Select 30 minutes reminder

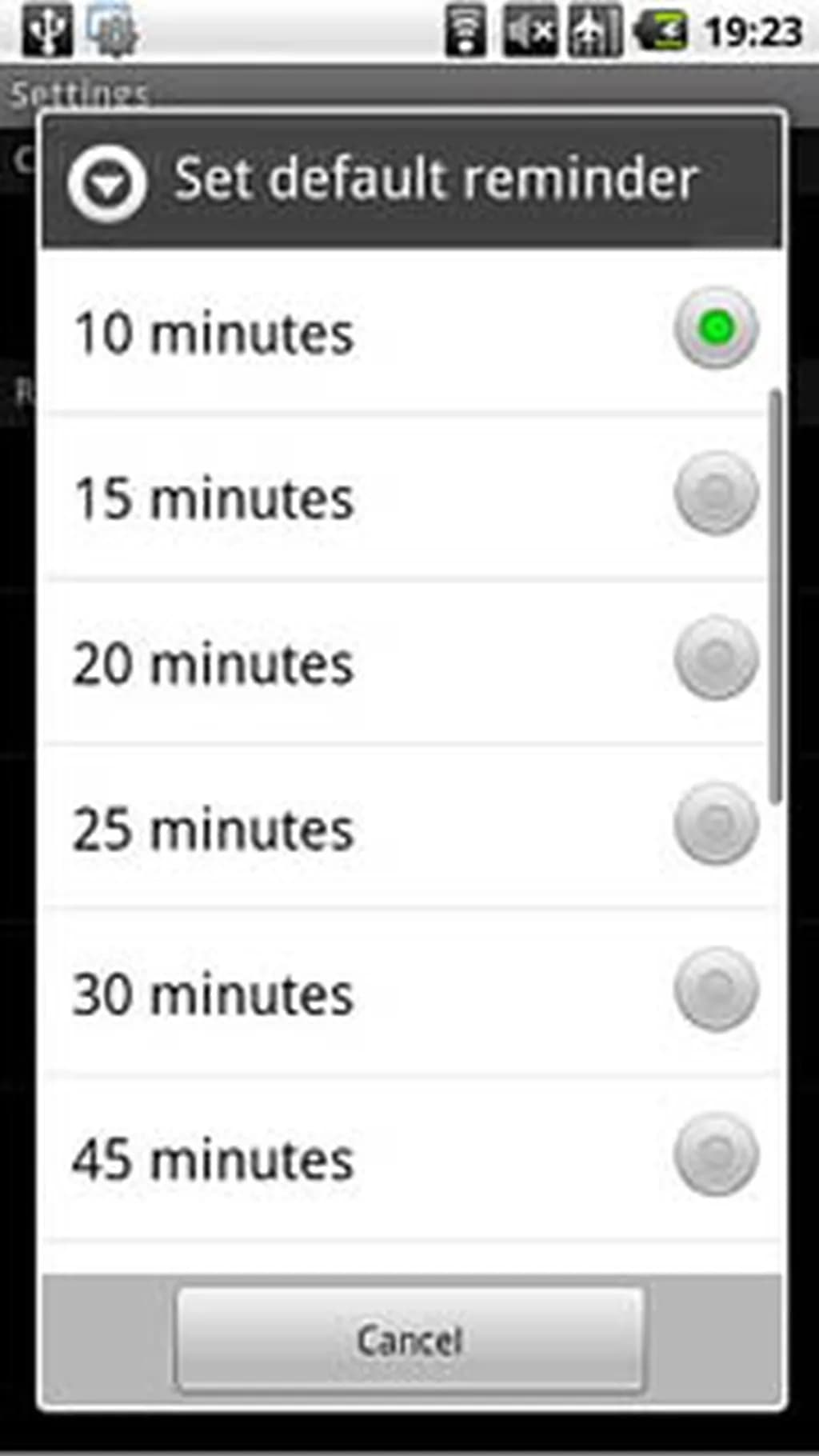pyautogui.click(x=408, y=993)
